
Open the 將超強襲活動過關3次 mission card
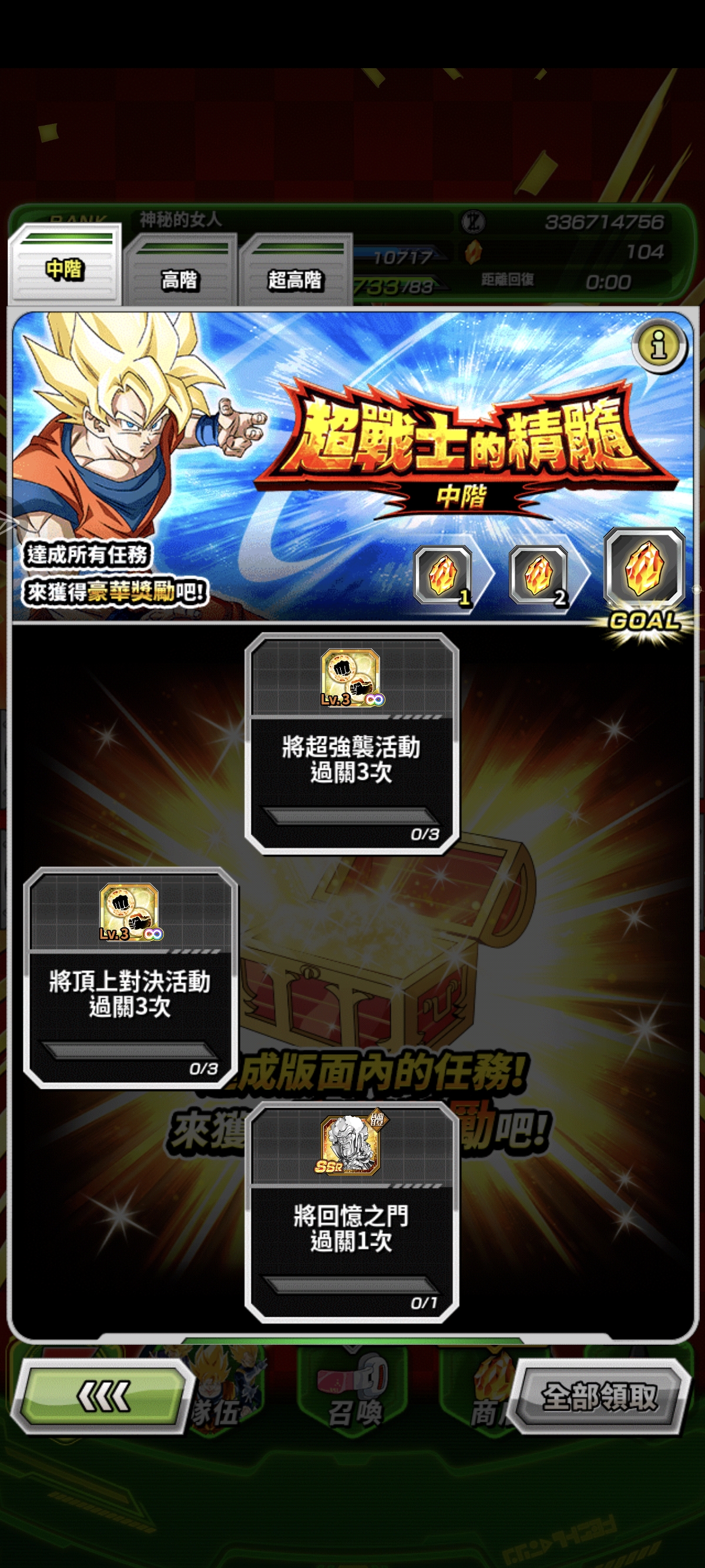click(351, 743)
